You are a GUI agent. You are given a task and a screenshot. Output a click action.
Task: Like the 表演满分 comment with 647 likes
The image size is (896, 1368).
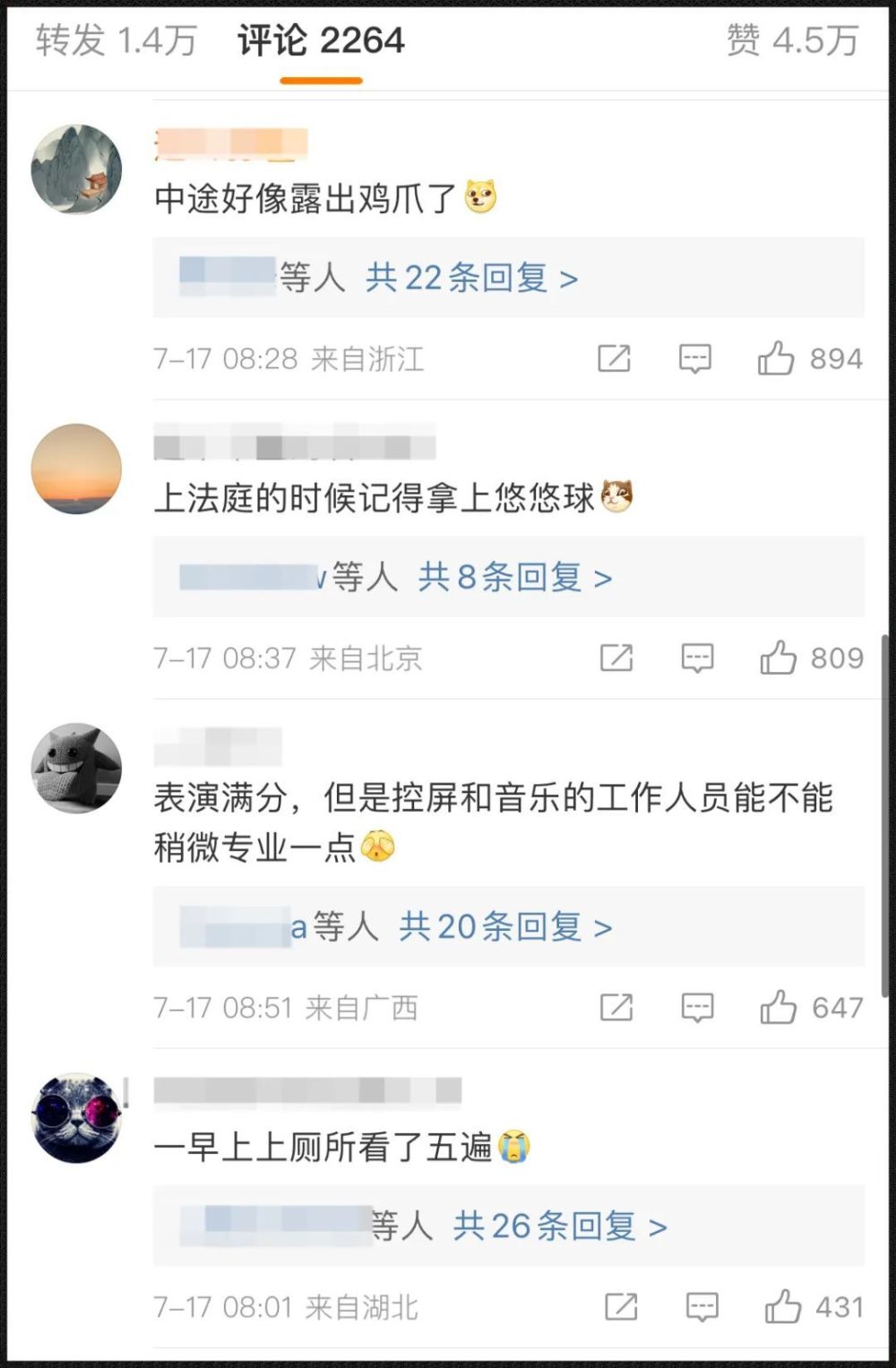point(812,1007)
